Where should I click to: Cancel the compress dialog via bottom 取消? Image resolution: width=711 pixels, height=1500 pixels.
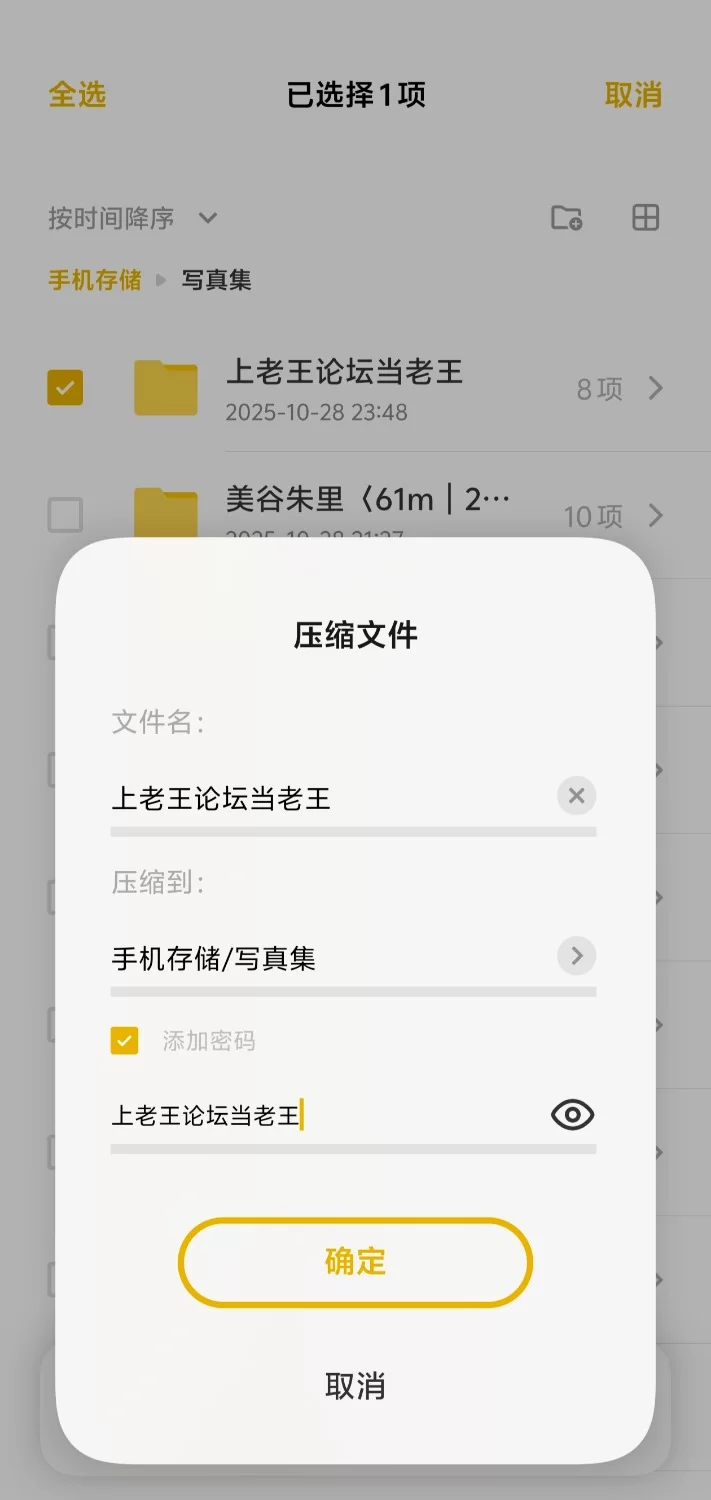pyautogui.click(x=355, y=1386)
